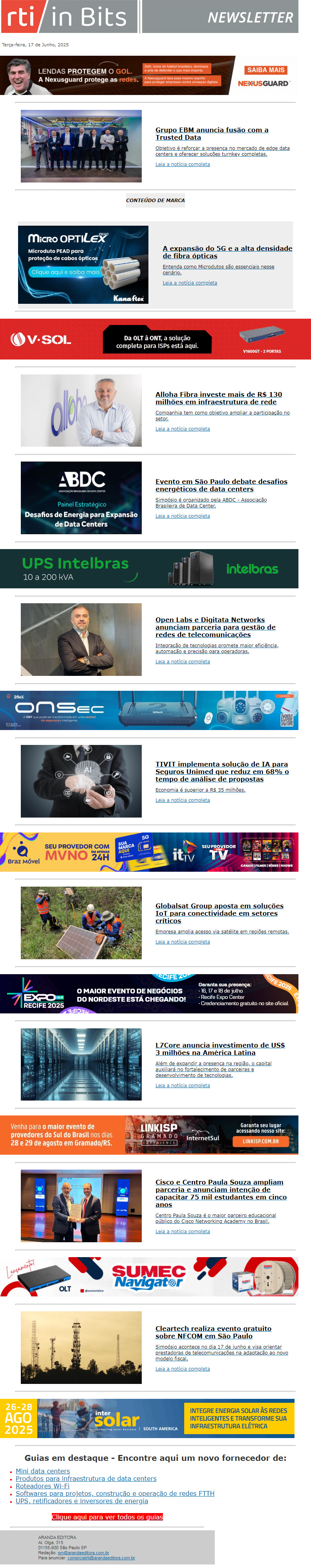Open the 'Roteadores Wi-Fi' guide link
Screen dimensions: 311x1568
(42, 1486)
